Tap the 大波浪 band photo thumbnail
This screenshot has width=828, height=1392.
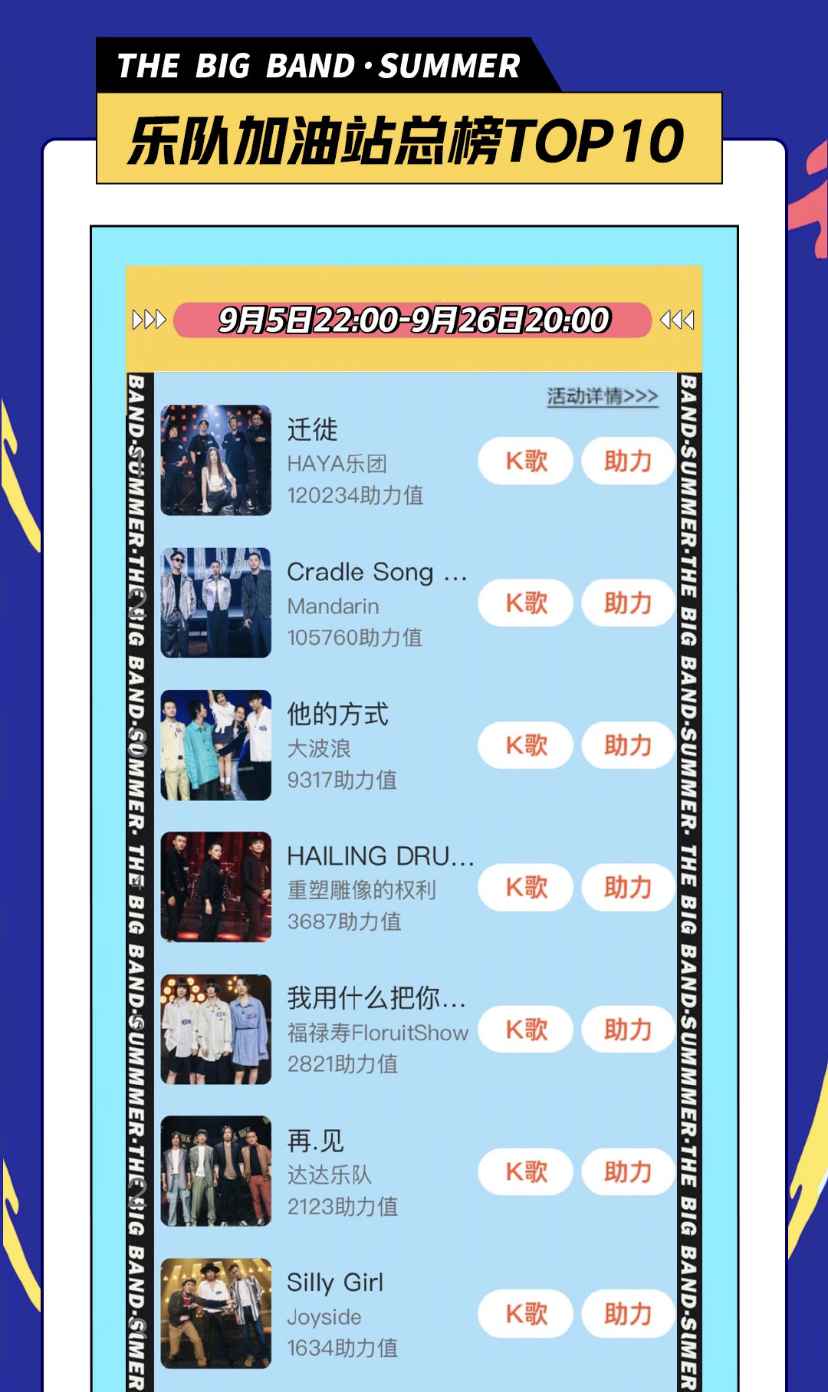216,744
